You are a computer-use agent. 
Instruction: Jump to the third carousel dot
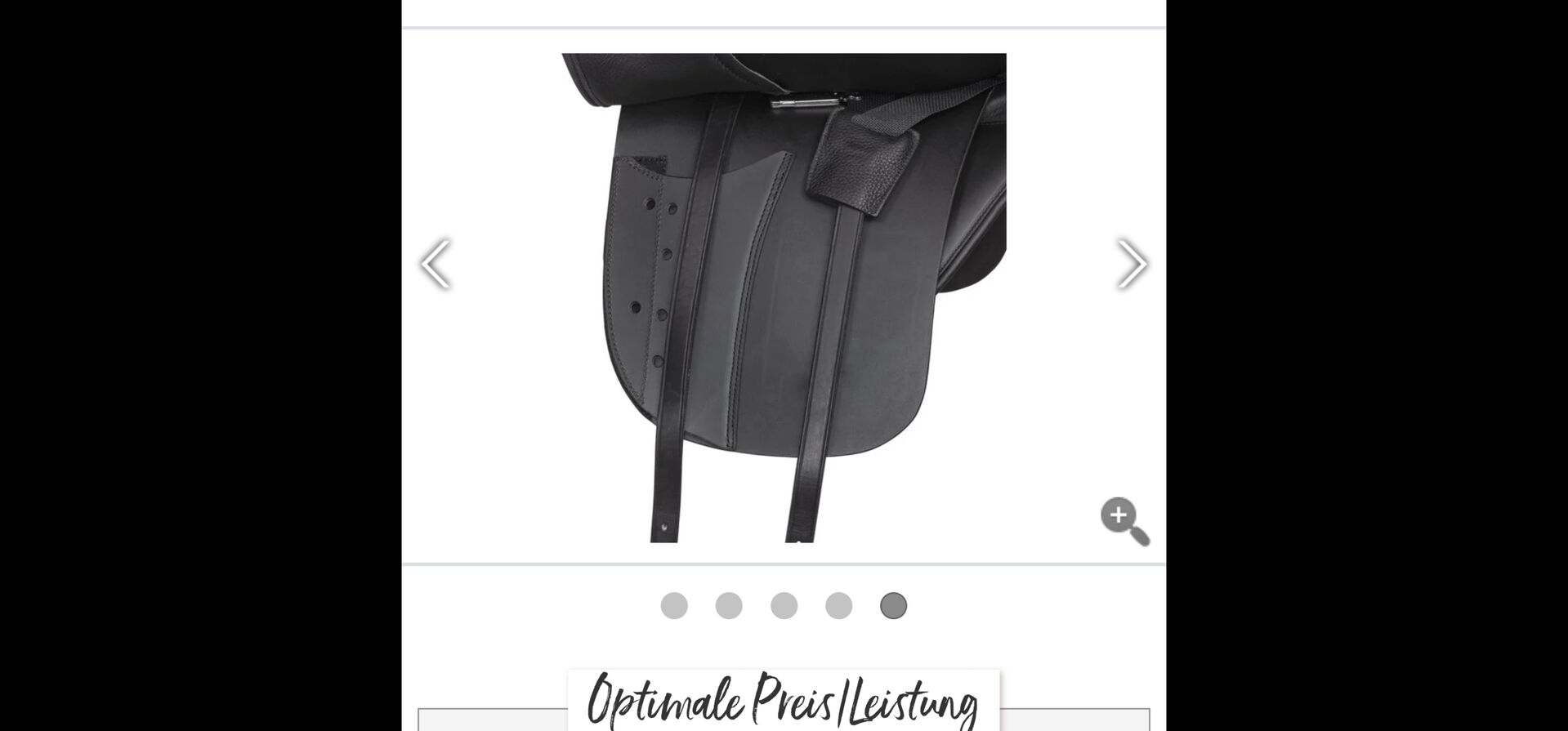[x=784, y=606]
